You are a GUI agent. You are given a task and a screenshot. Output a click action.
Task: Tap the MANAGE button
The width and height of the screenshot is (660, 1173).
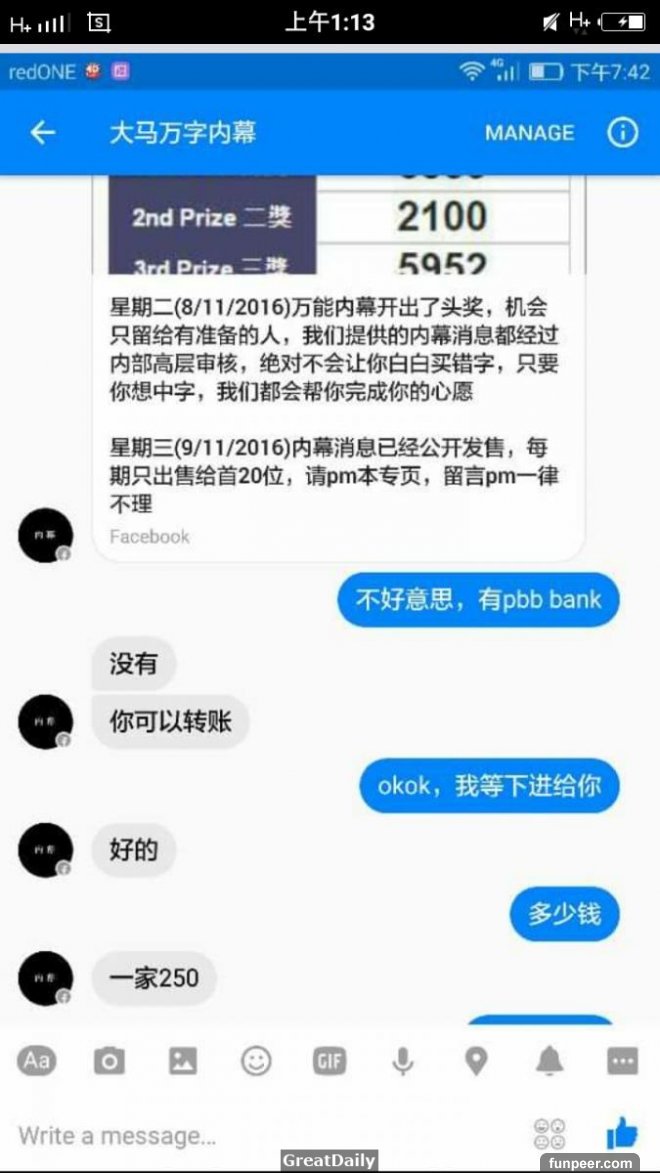(529, 133)
